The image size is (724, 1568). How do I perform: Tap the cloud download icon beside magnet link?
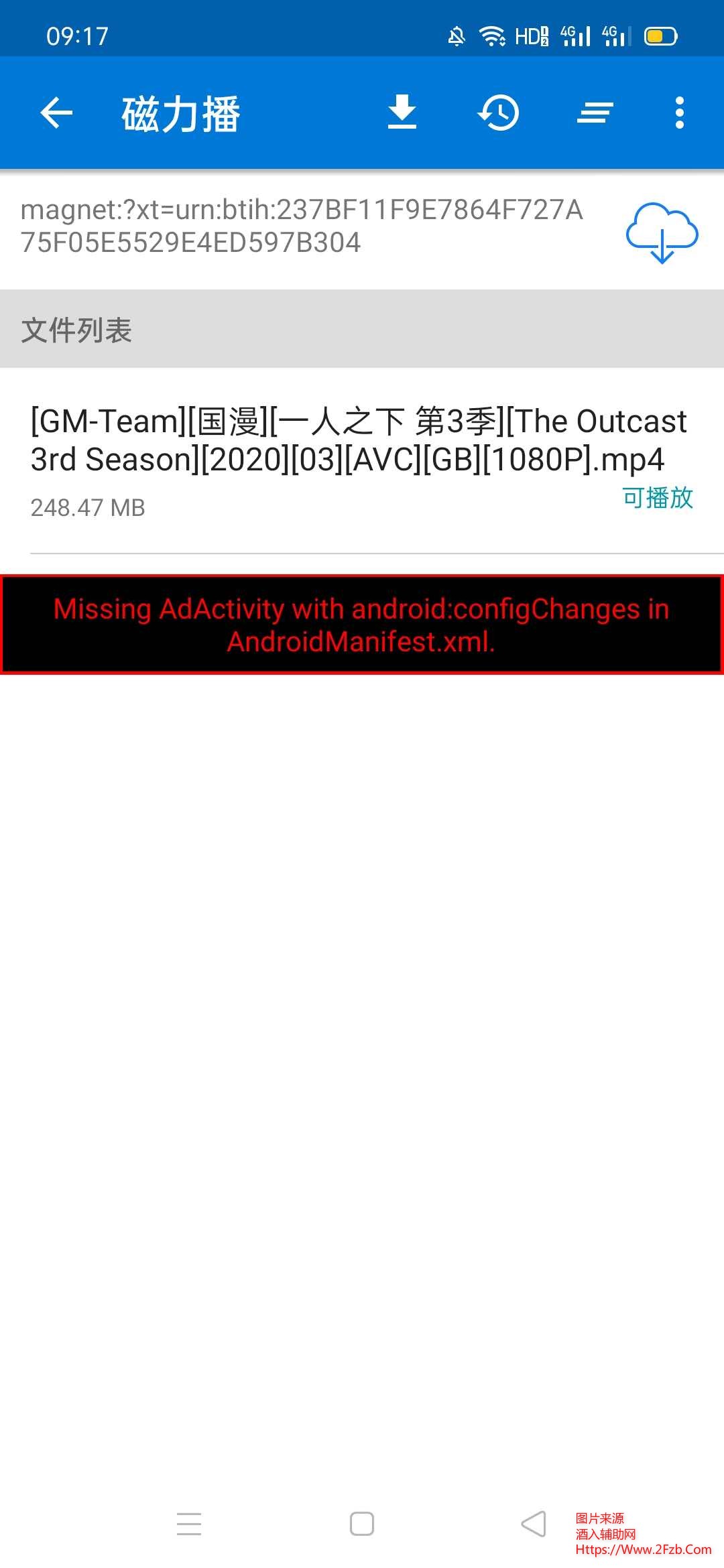tap(662, 233)
